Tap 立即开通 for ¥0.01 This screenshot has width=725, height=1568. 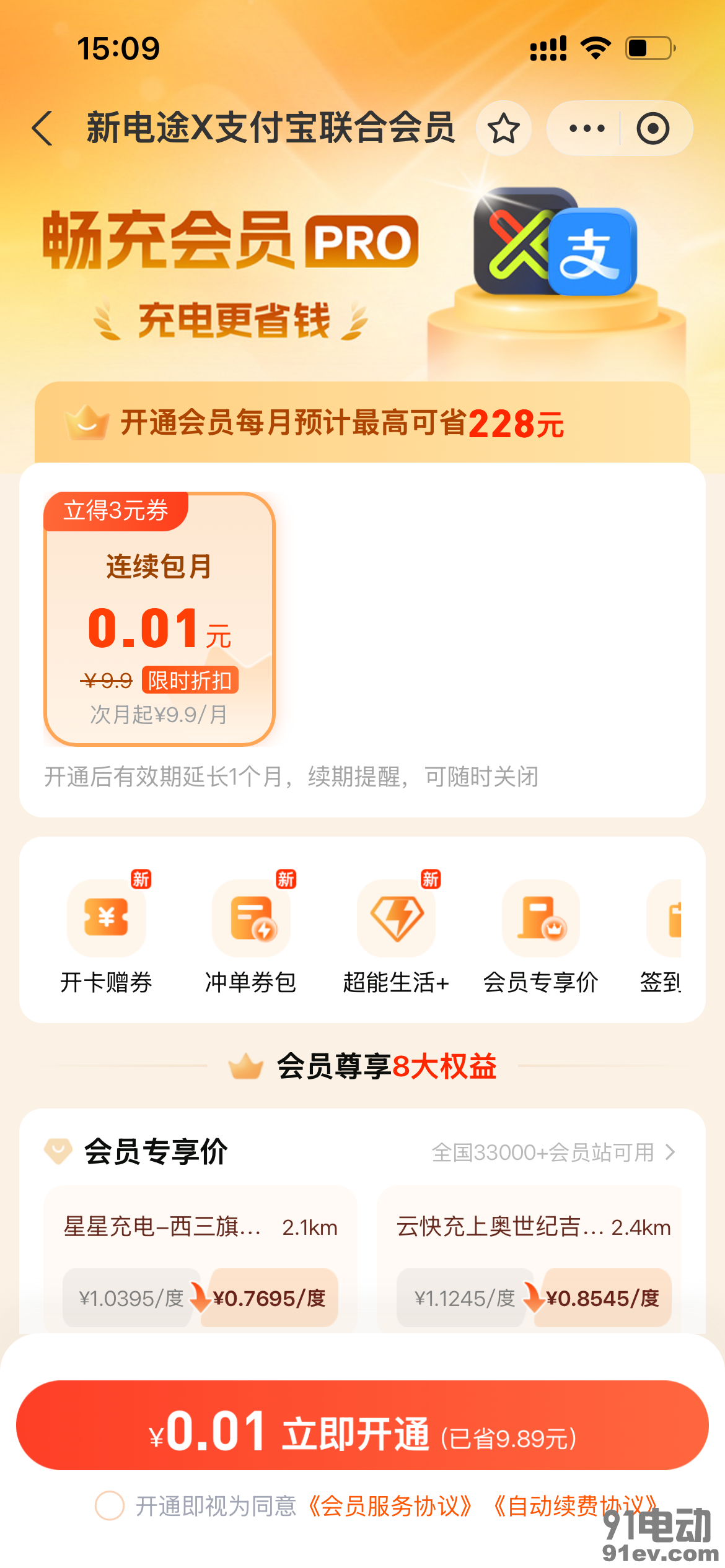362,1425
